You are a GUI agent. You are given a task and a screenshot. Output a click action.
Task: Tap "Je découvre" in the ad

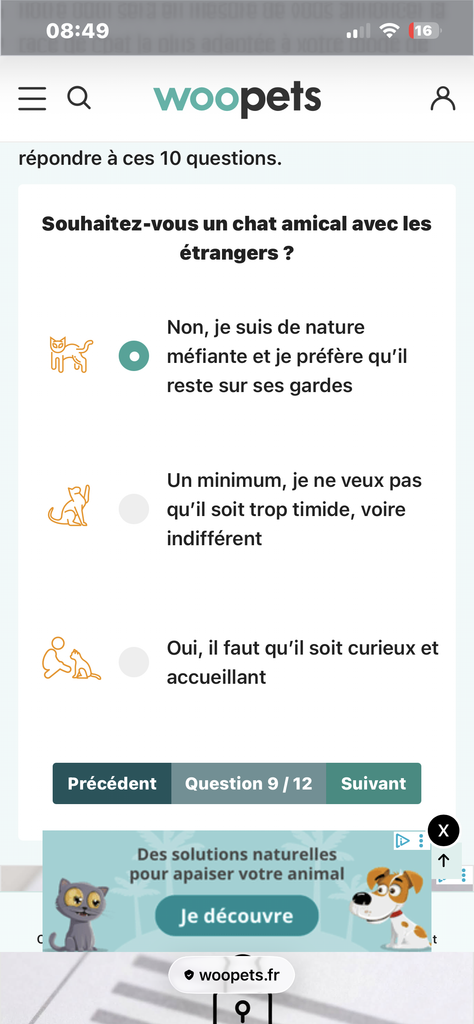coord(236,916)
